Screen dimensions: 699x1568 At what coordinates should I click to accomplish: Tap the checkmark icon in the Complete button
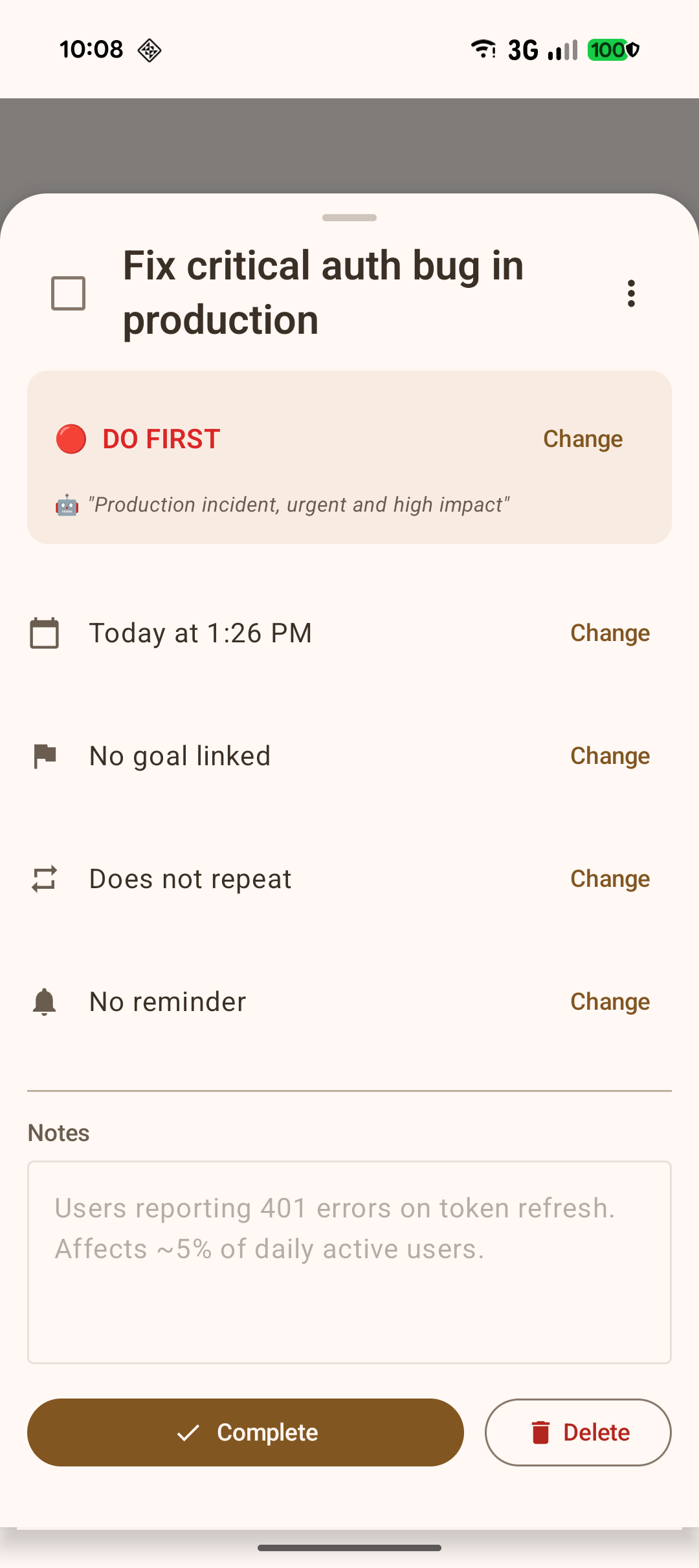187,1432
